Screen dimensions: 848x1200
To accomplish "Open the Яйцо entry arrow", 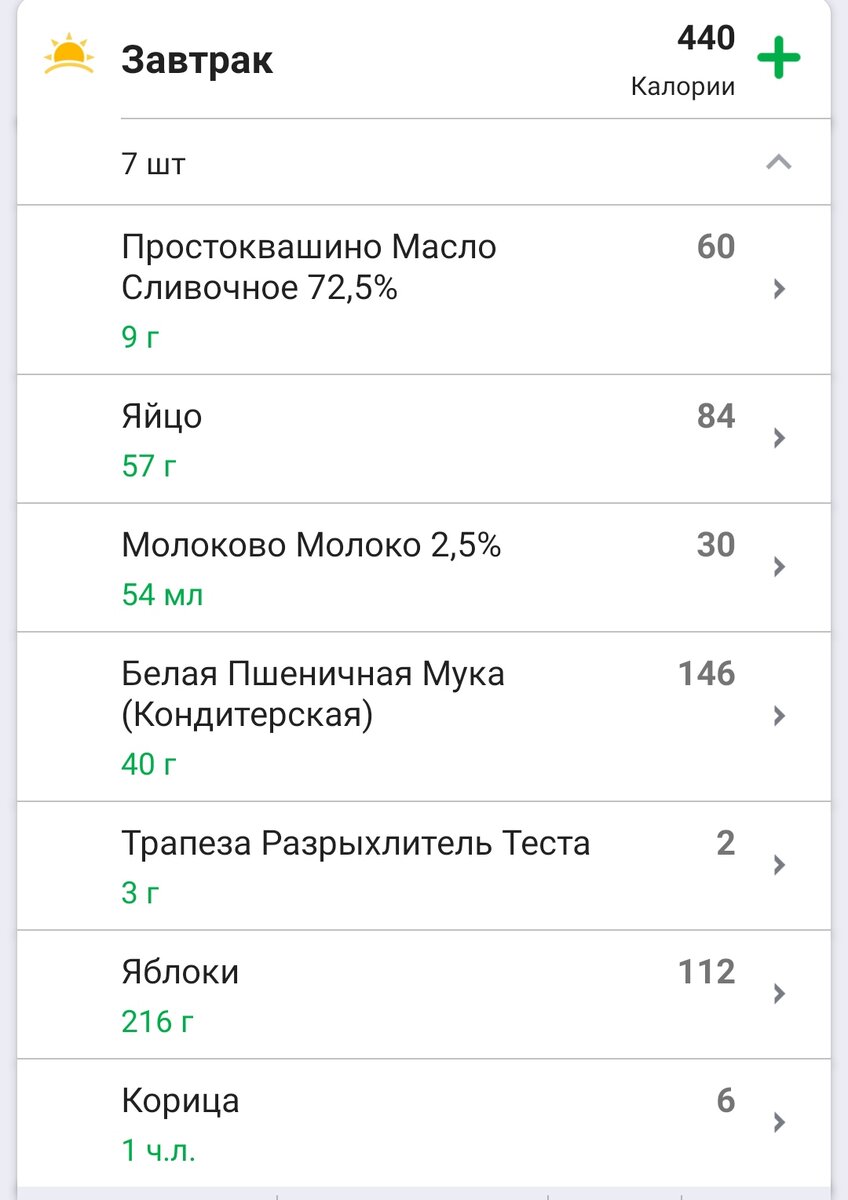I will tap(779, 437).
